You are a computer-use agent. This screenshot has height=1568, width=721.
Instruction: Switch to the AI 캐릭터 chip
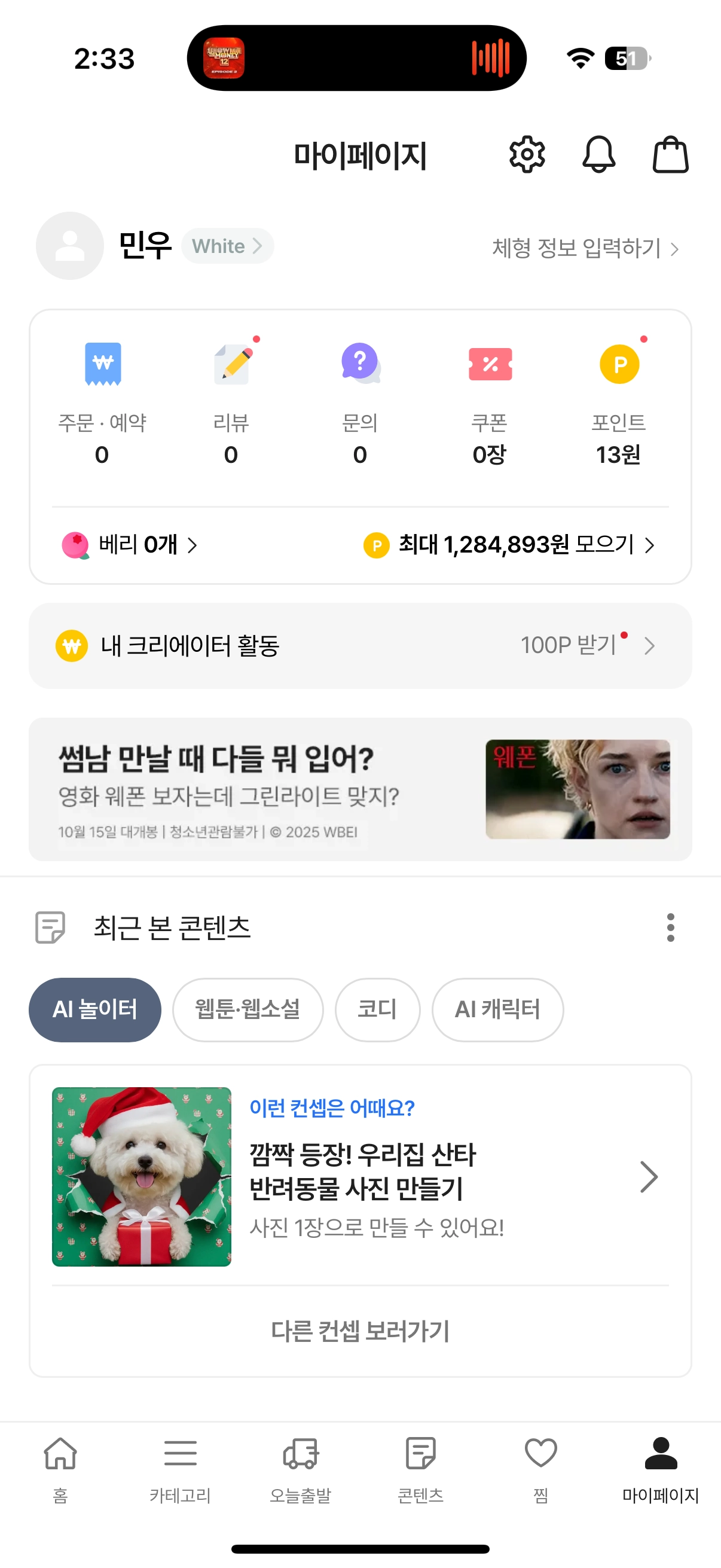497,1010
